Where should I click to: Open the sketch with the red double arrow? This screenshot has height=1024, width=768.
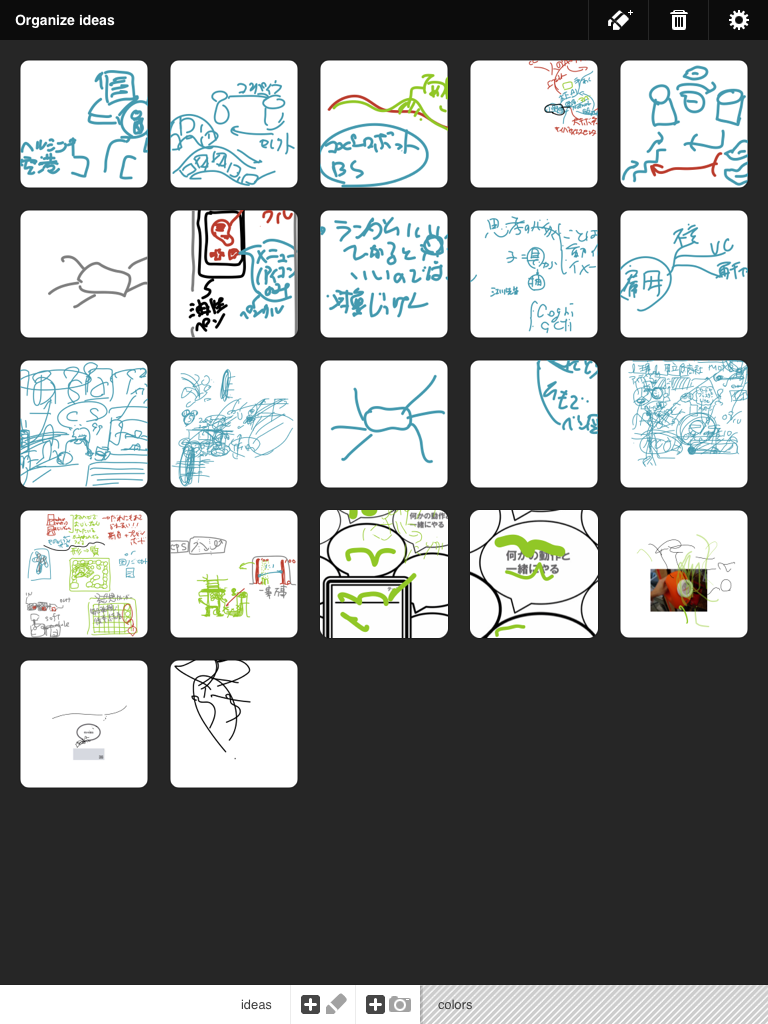coord(684,124)
